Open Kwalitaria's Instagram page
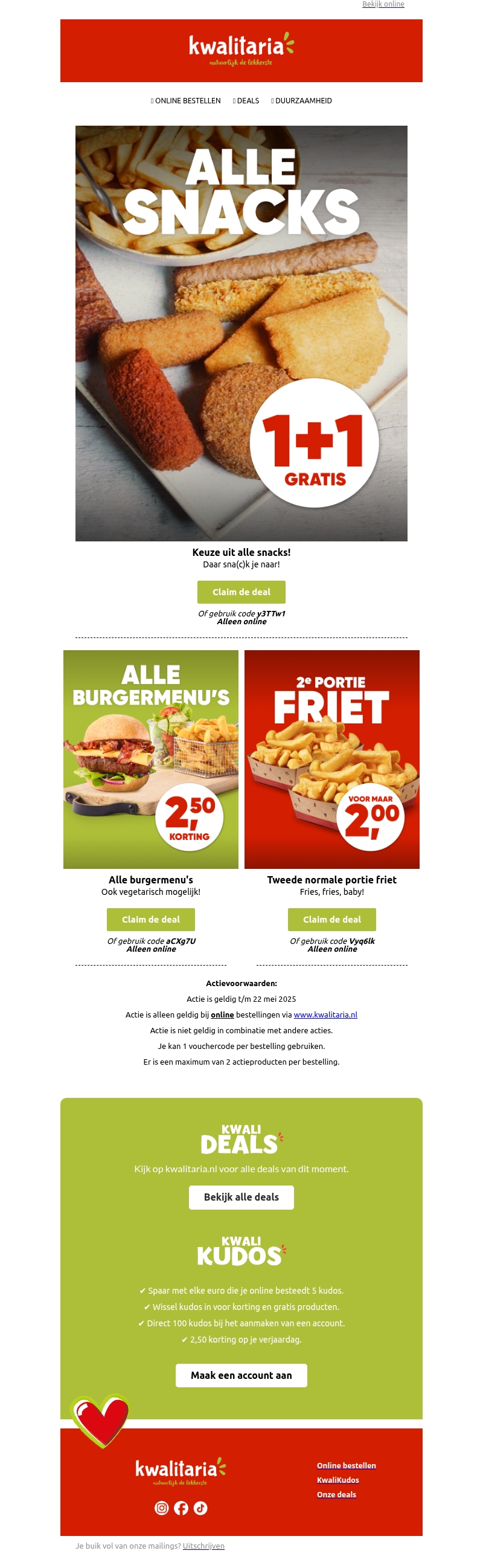Image resolution: width=483 pixels, height=1568 pixels. (161, 1508)
